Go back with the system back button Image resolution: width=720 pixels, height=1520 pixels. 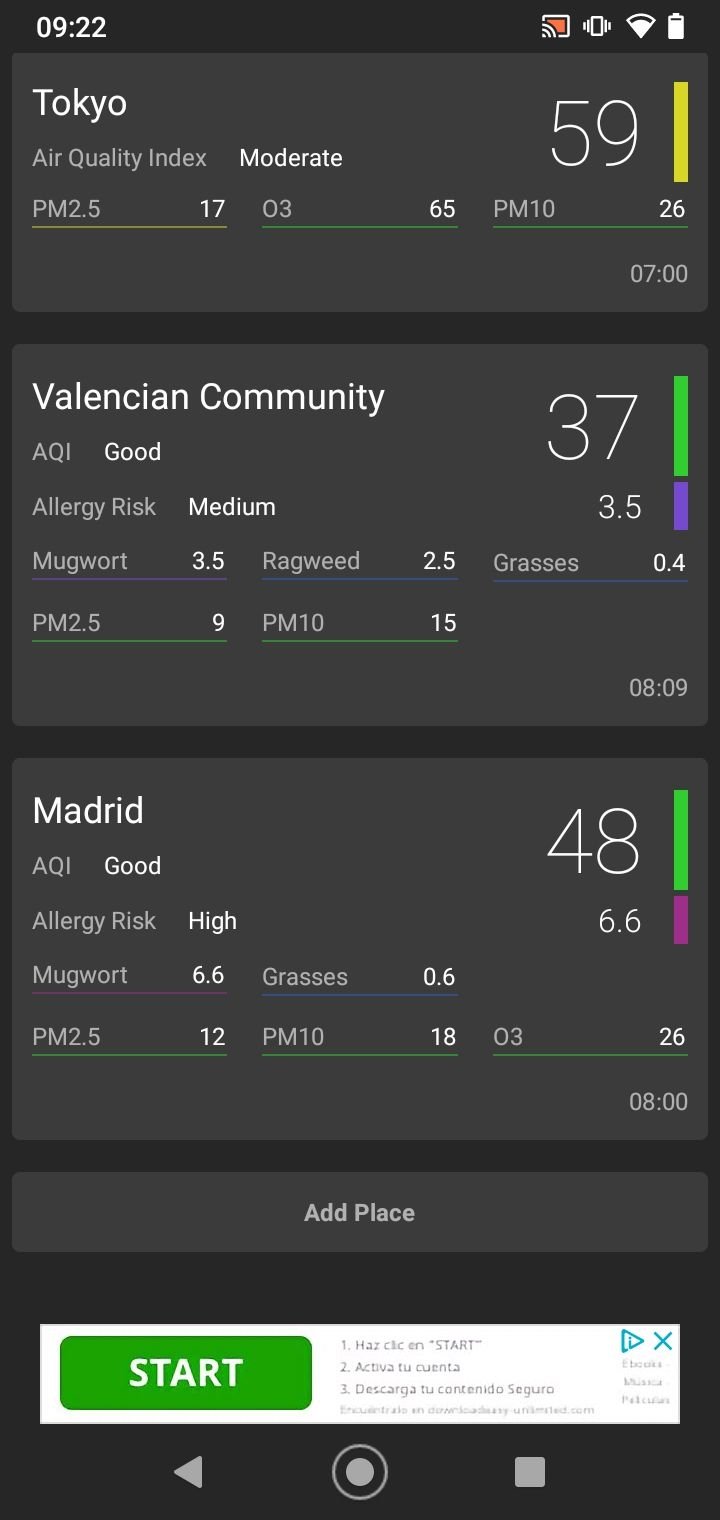[x=188, y=1472]
